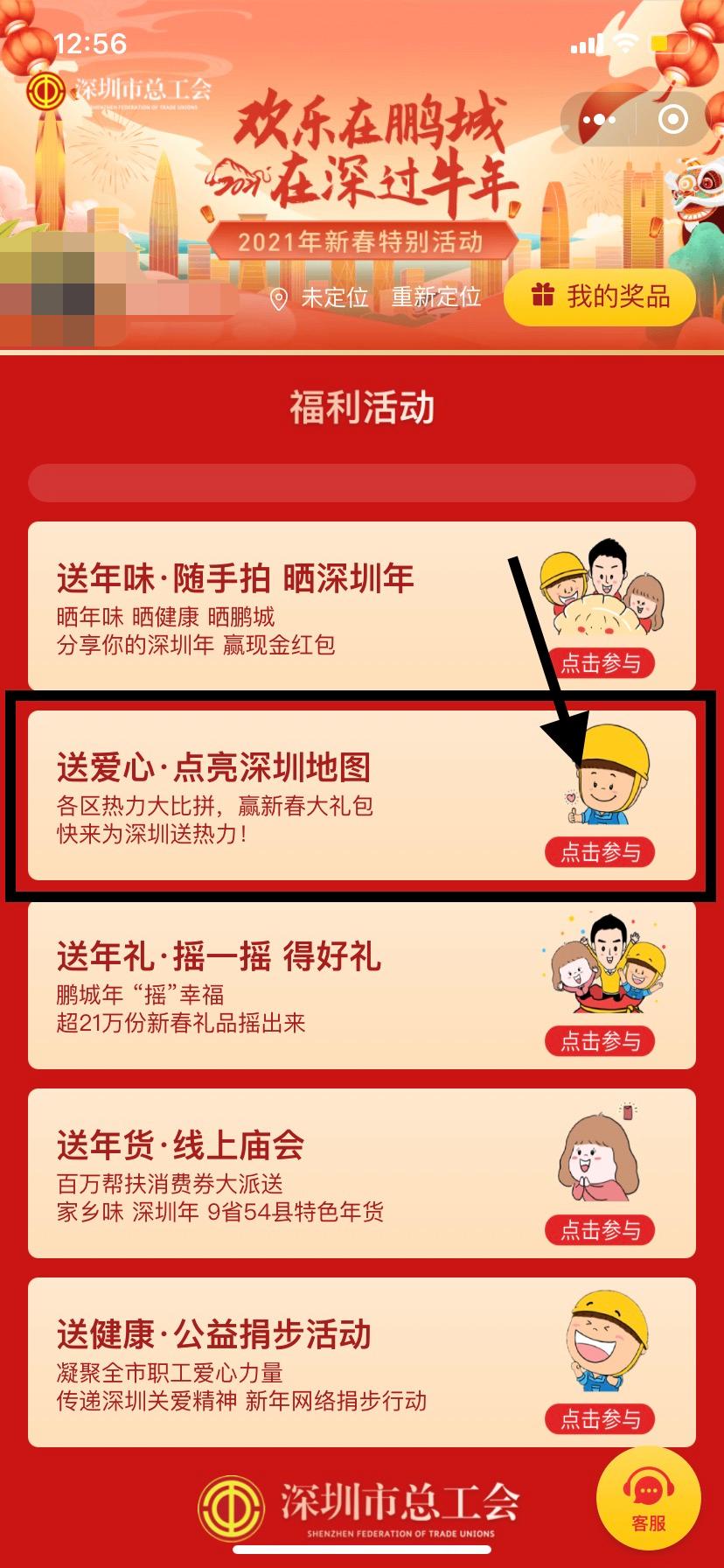The height and width of the screenshot is (1568, 724).
Task: Open the mini program more-options menu
Action: pyautogui.click(x=599, y=120)
